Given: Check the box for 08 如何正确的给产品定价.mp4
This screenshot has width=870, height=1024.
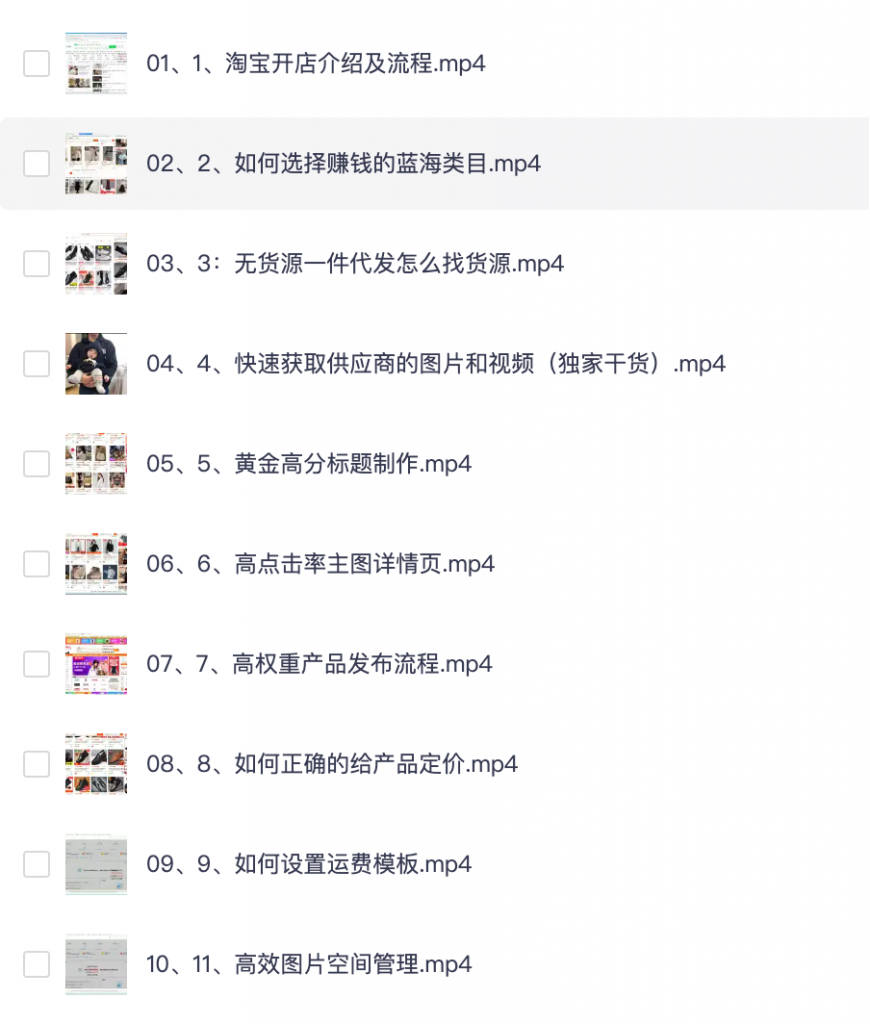Looking at the screenshot, I should (x=36, y=764).
